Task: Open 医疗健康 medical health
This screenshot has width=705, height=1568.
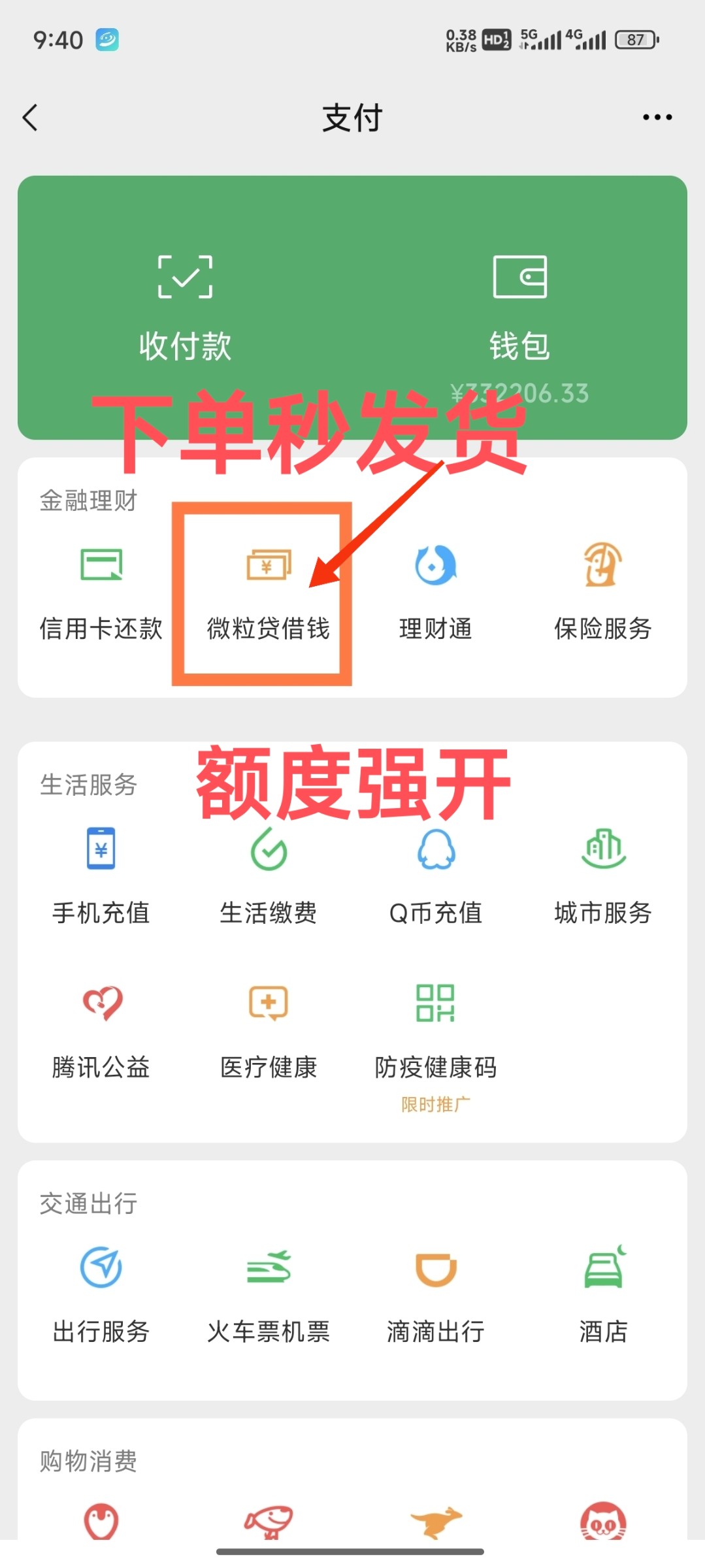Action: coord(268,1029)
